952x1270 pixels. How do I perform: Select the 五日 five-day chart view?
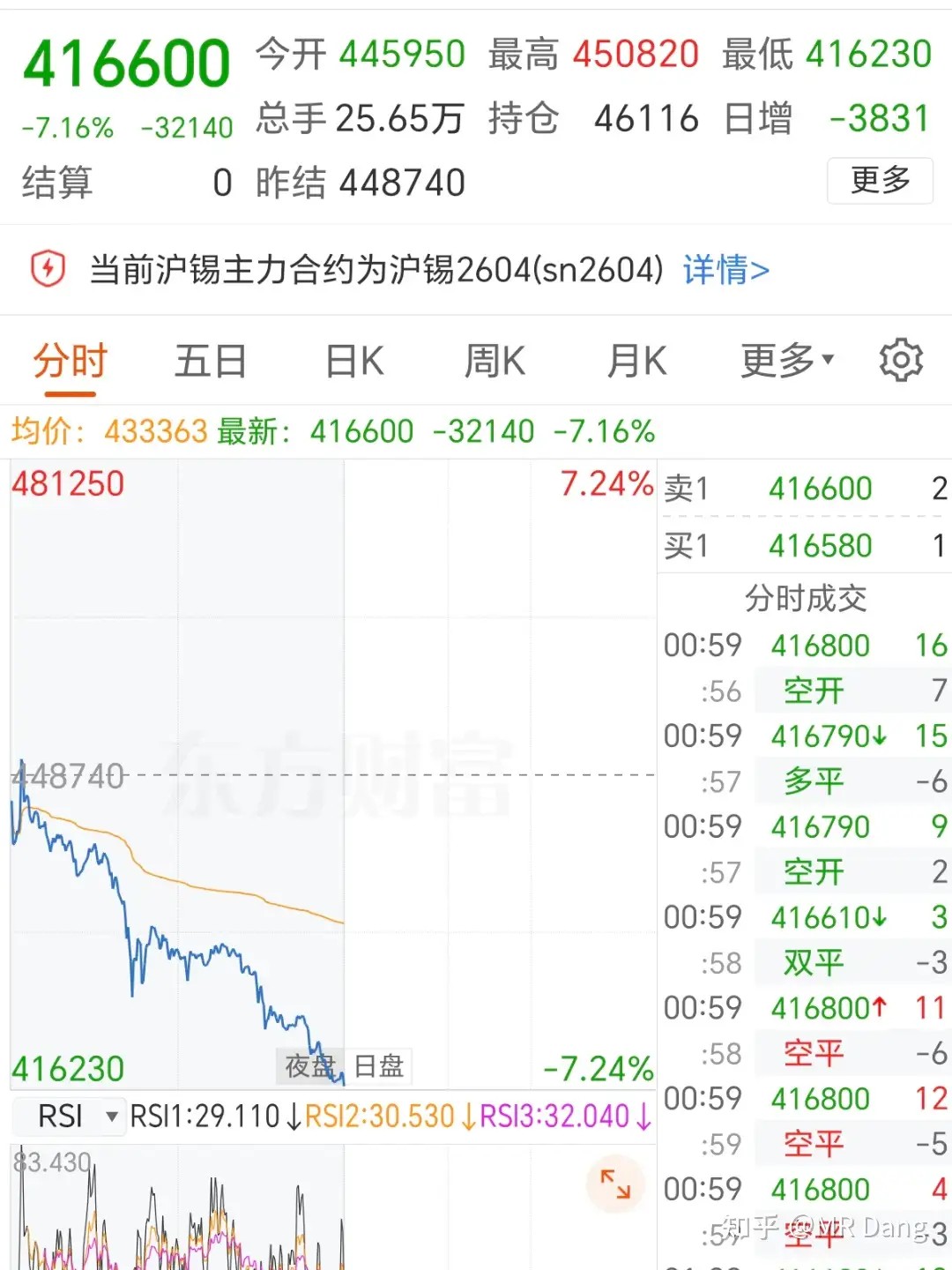click(x=210, y=359)
